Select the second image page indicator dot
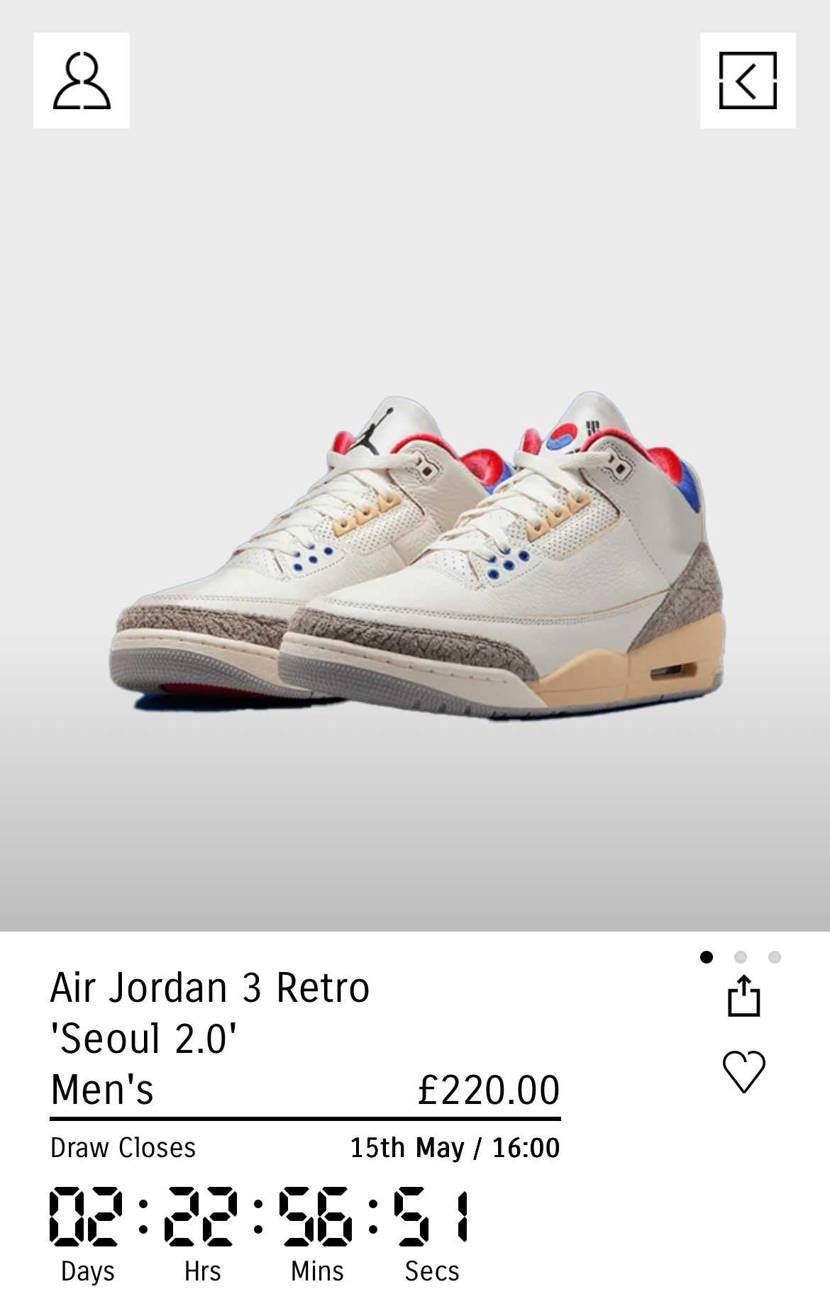Image resolution: width=830 pixels, height=1289 pixels. point(740,957)
